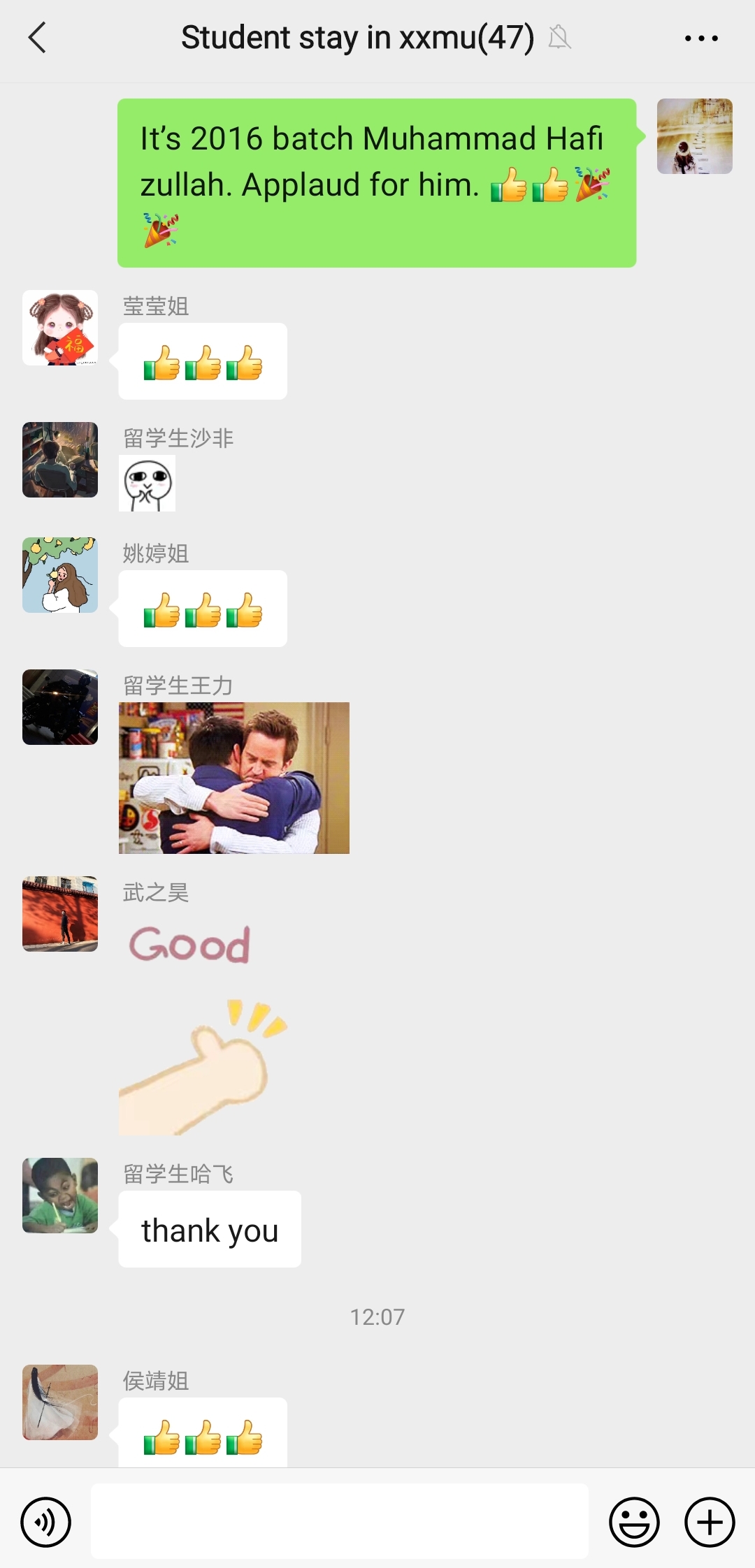
Task: View the sticker sent by 留学生沙非
Action: 148,484
